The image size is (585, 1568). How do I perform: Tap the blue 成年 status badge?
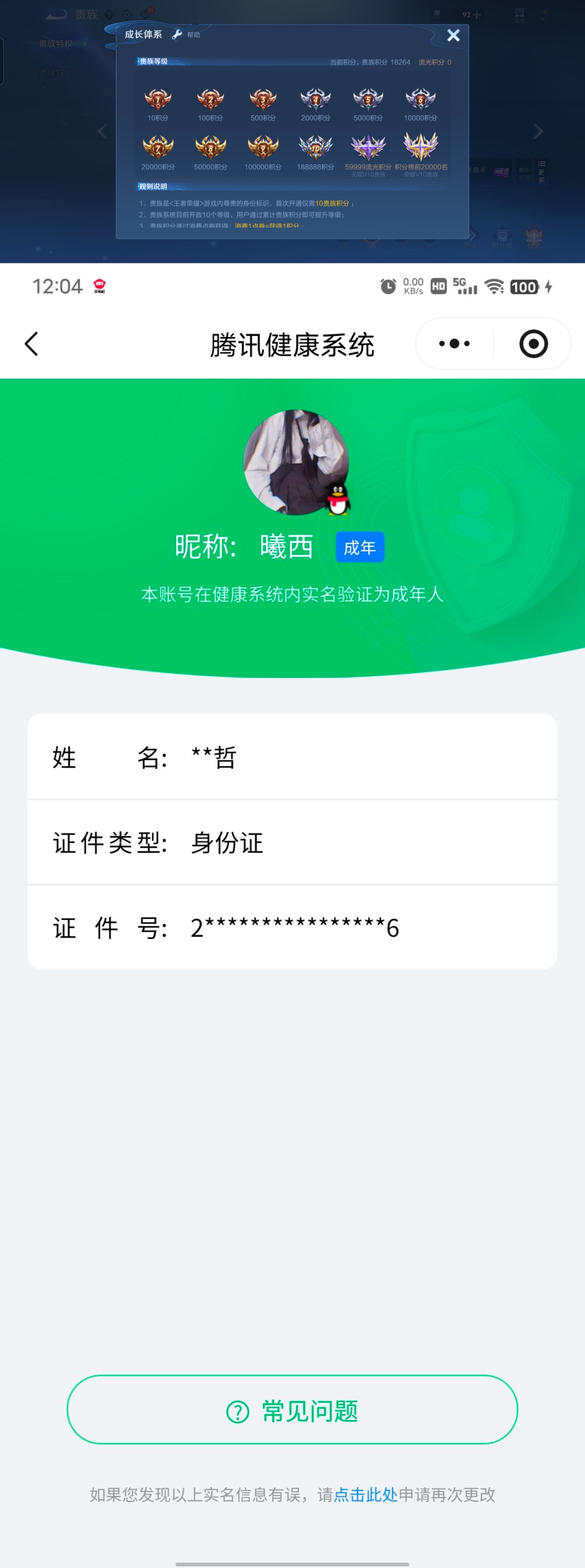(x=360, y=547)
